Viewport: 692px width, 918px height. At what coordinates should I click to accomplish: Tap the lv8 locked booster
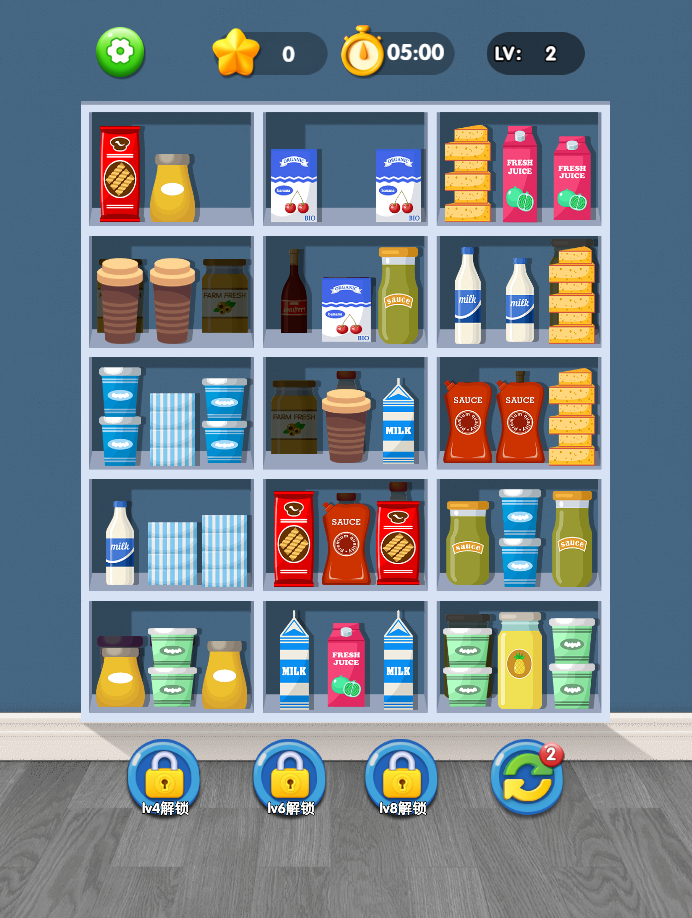pos(401,776)
